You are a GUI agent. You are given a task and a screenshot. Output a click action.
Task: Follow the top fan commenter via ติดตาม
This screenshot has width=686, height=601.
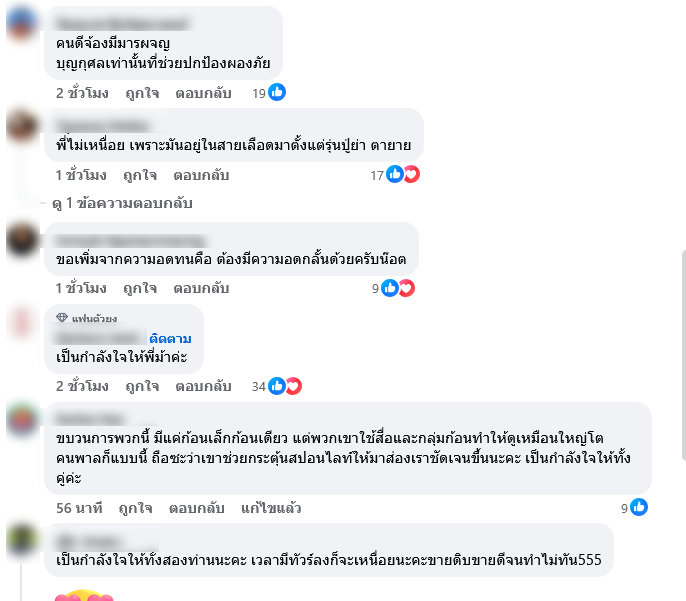pos(171,339)
